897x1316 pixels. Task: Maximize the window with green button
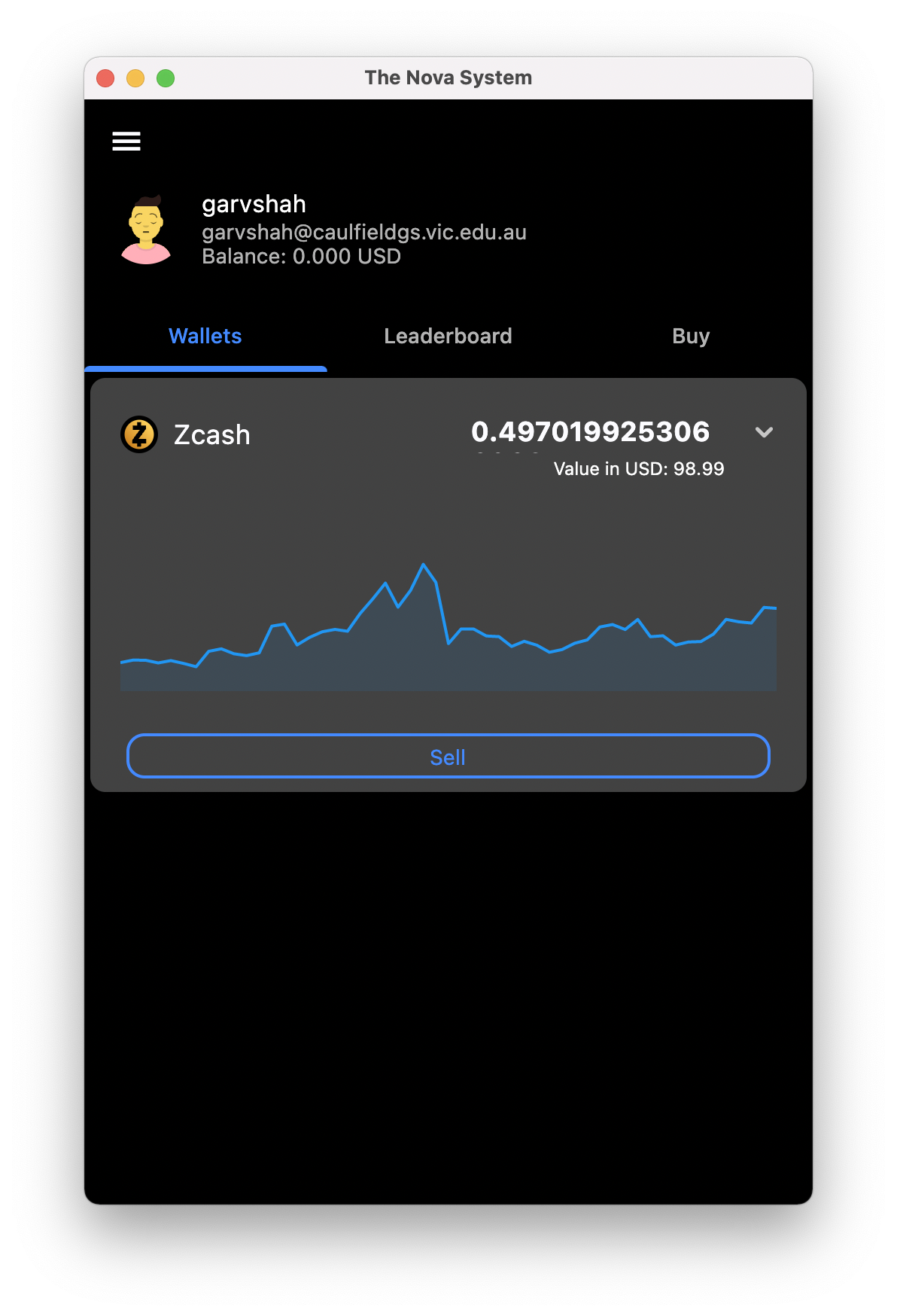coord(166,78)
